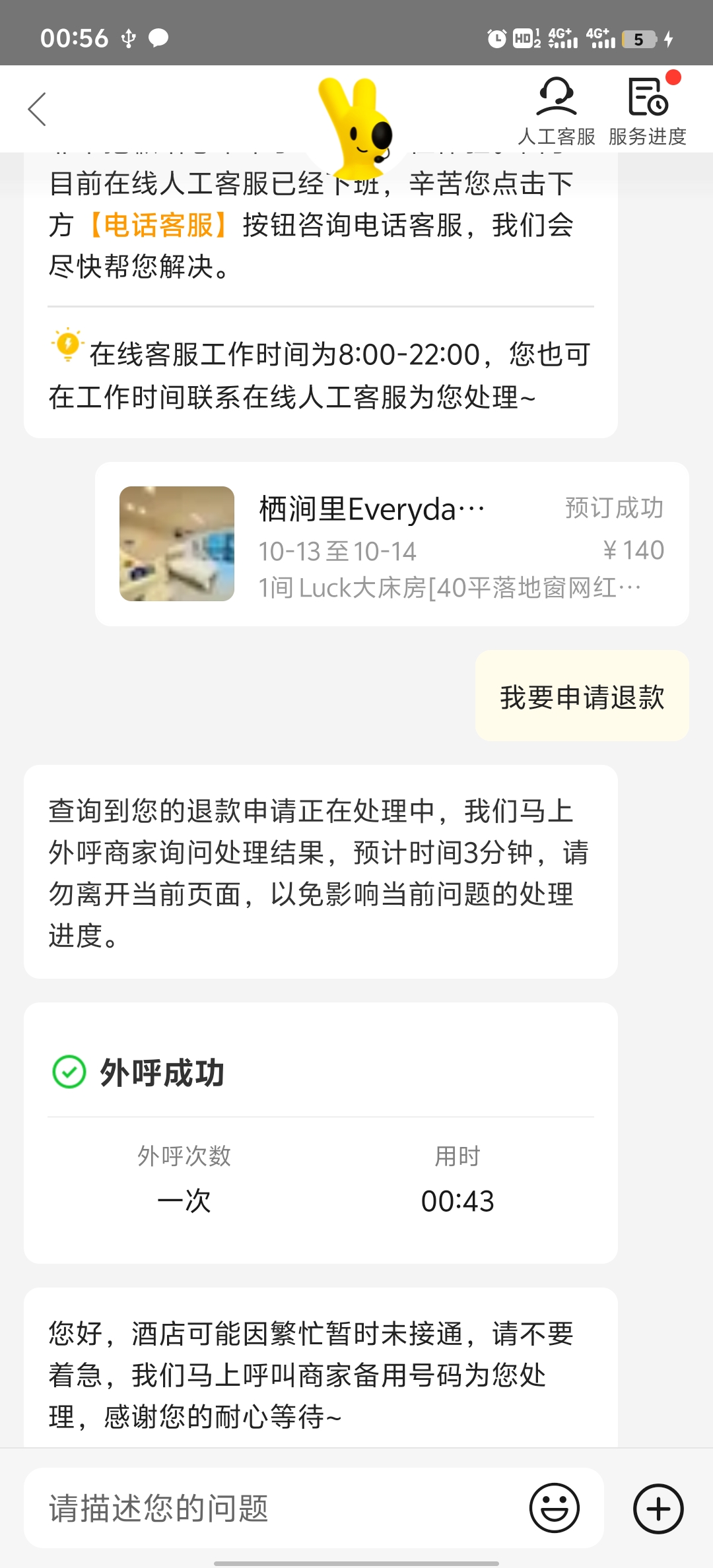Expand the hotel order card details
Image resolution: width=713 pixels, height=1568 pixels.
pyautogui.click(x=392, y=544)
